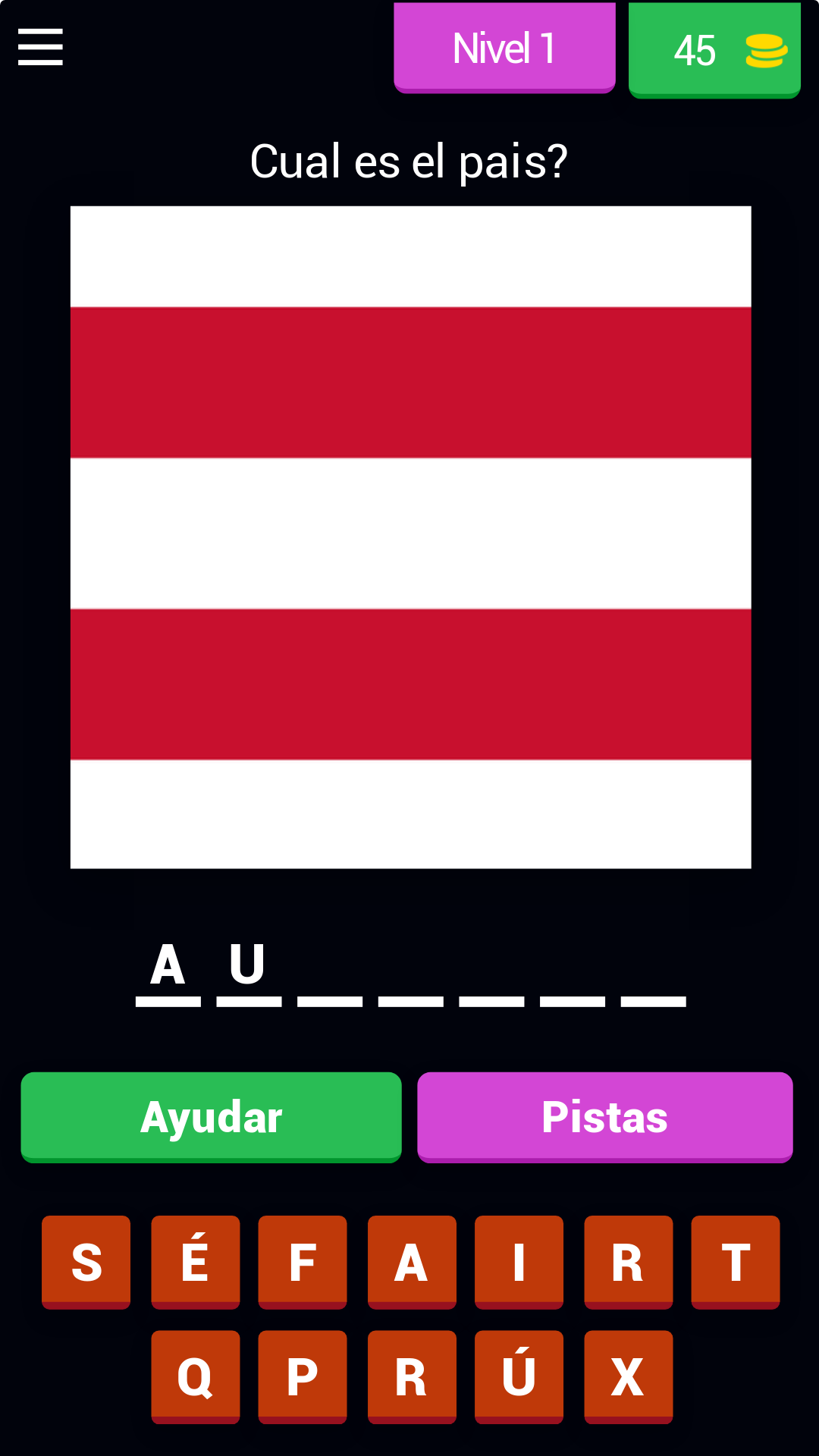Remove the first placed letter A
Image resolution: width=819 pixels, height=1456 pixels.
tap(168, 971)
